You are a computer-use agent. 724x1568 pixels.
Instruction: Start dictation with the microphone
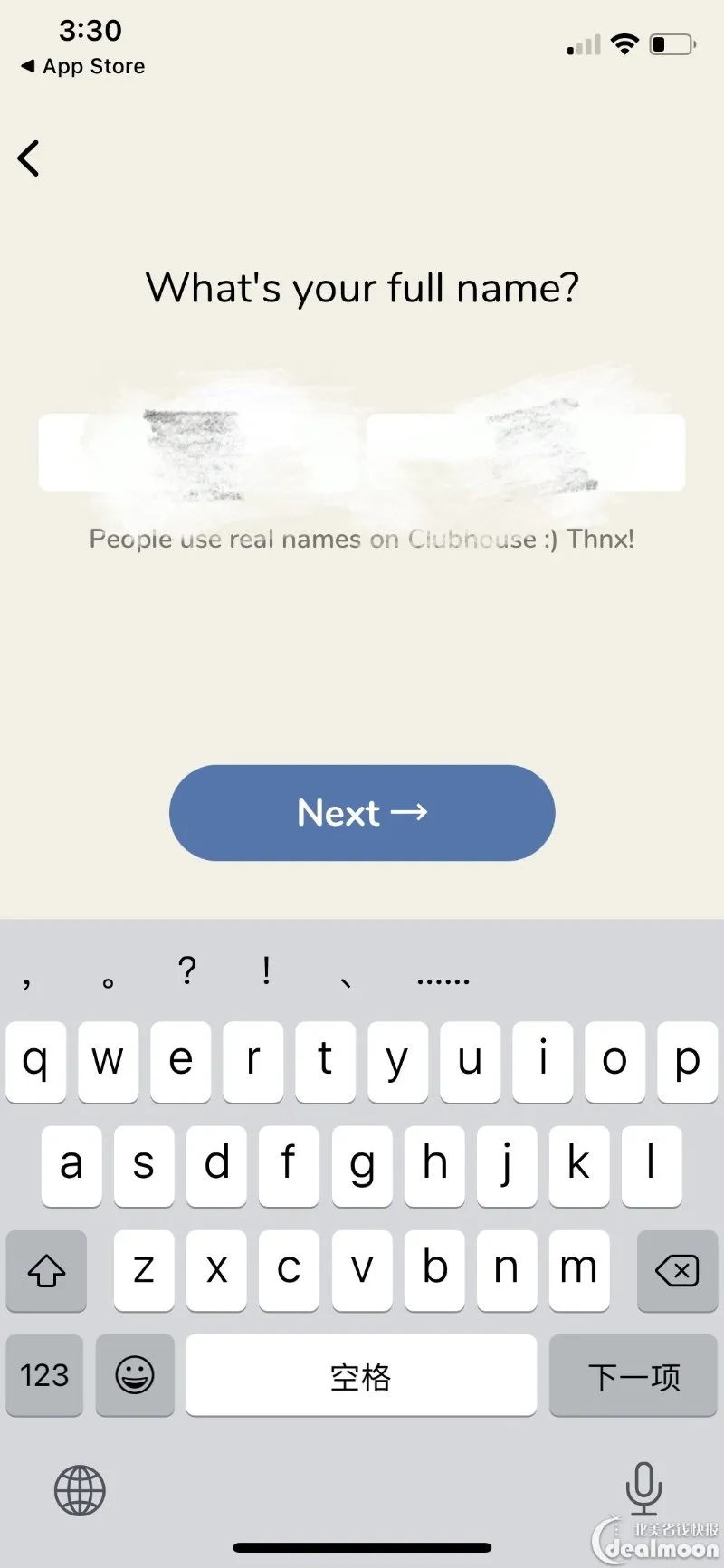pos(643,1487)
